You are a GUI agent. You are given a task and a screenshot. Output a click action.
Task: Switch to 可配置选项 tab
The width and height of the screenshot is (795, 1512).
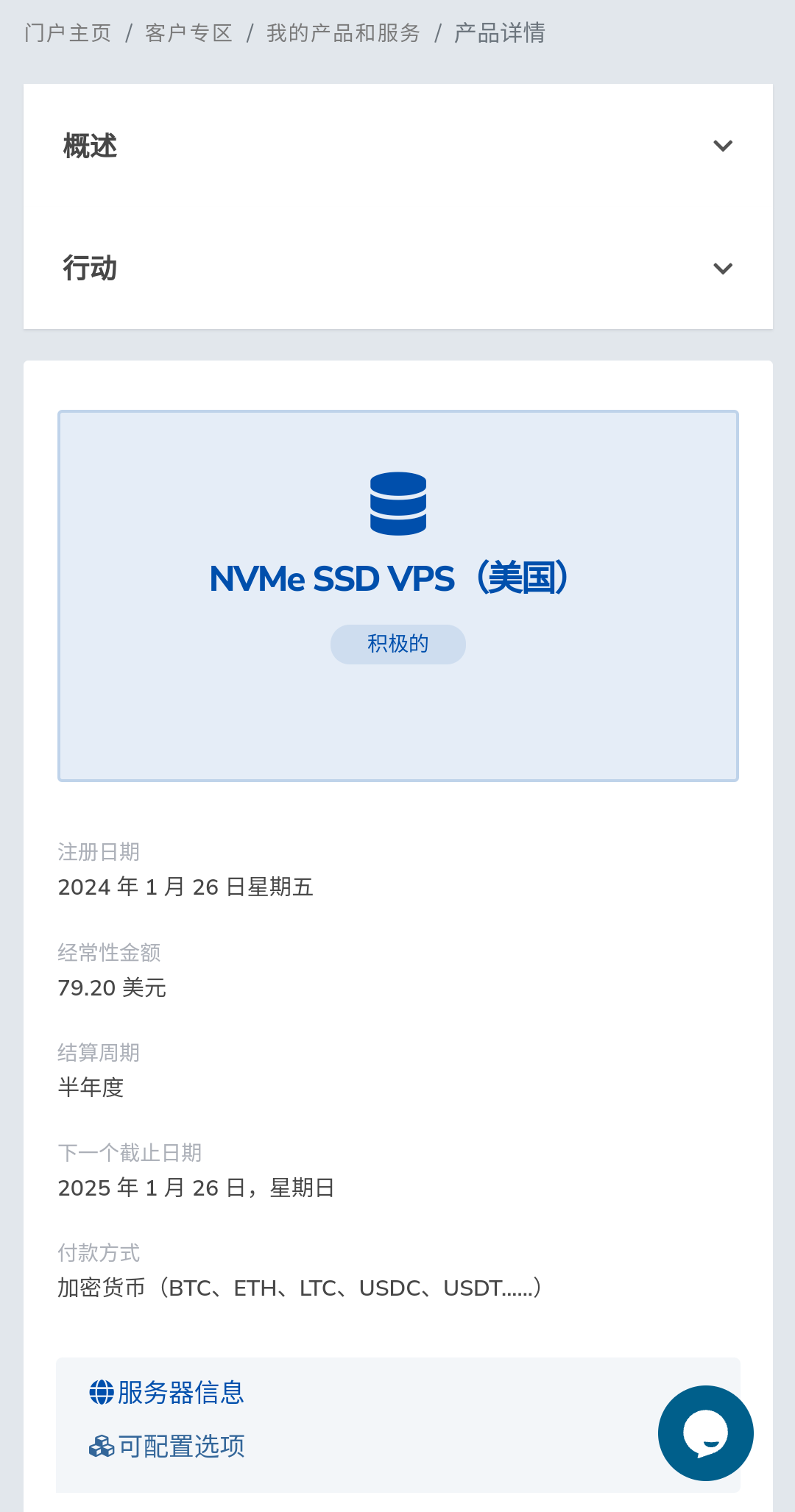[x=167, y=1447]
